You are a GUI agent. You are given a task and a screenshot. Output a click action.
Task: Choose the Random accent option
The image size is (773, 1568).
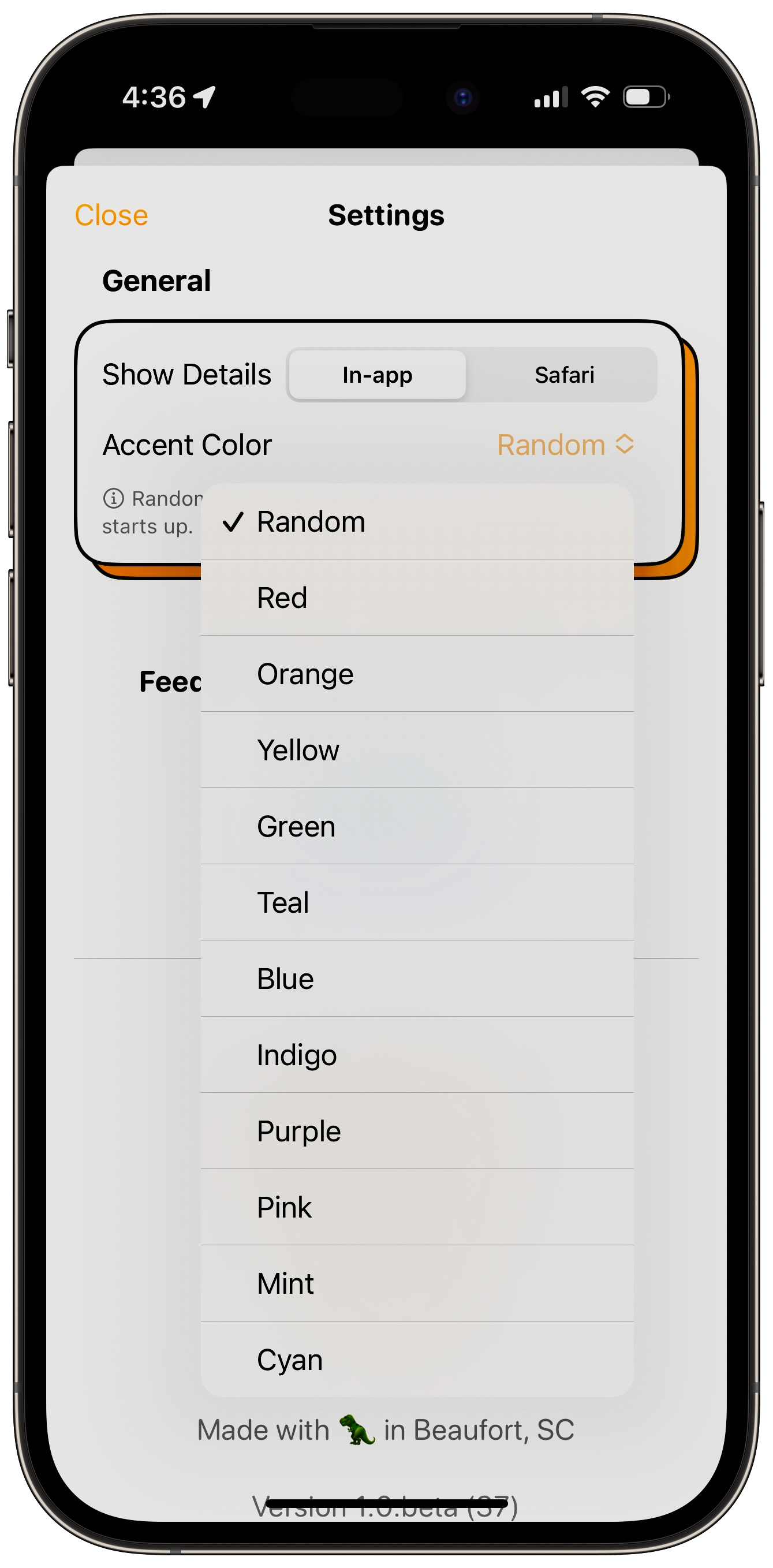(x=417, y=522)
